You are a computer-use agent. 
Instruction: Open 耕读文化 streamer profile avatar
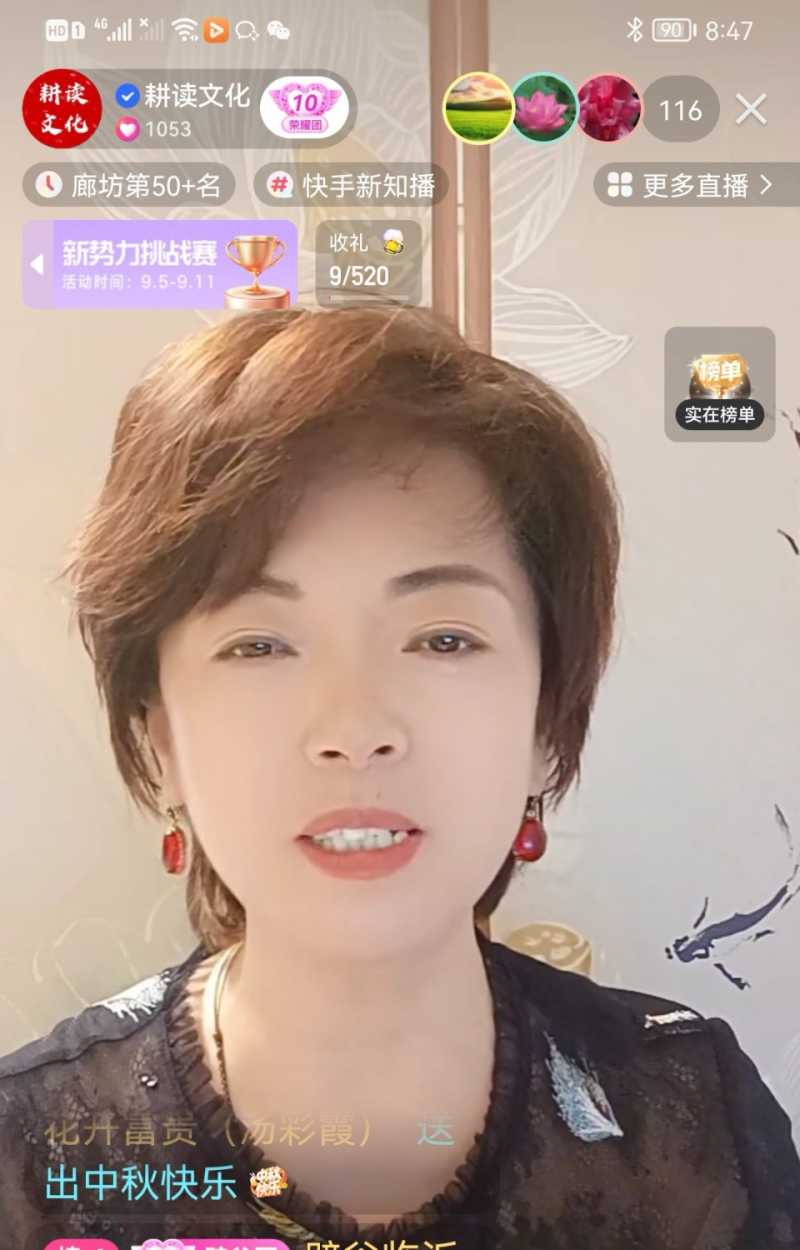pyautogui.click(x=62, y=109)
